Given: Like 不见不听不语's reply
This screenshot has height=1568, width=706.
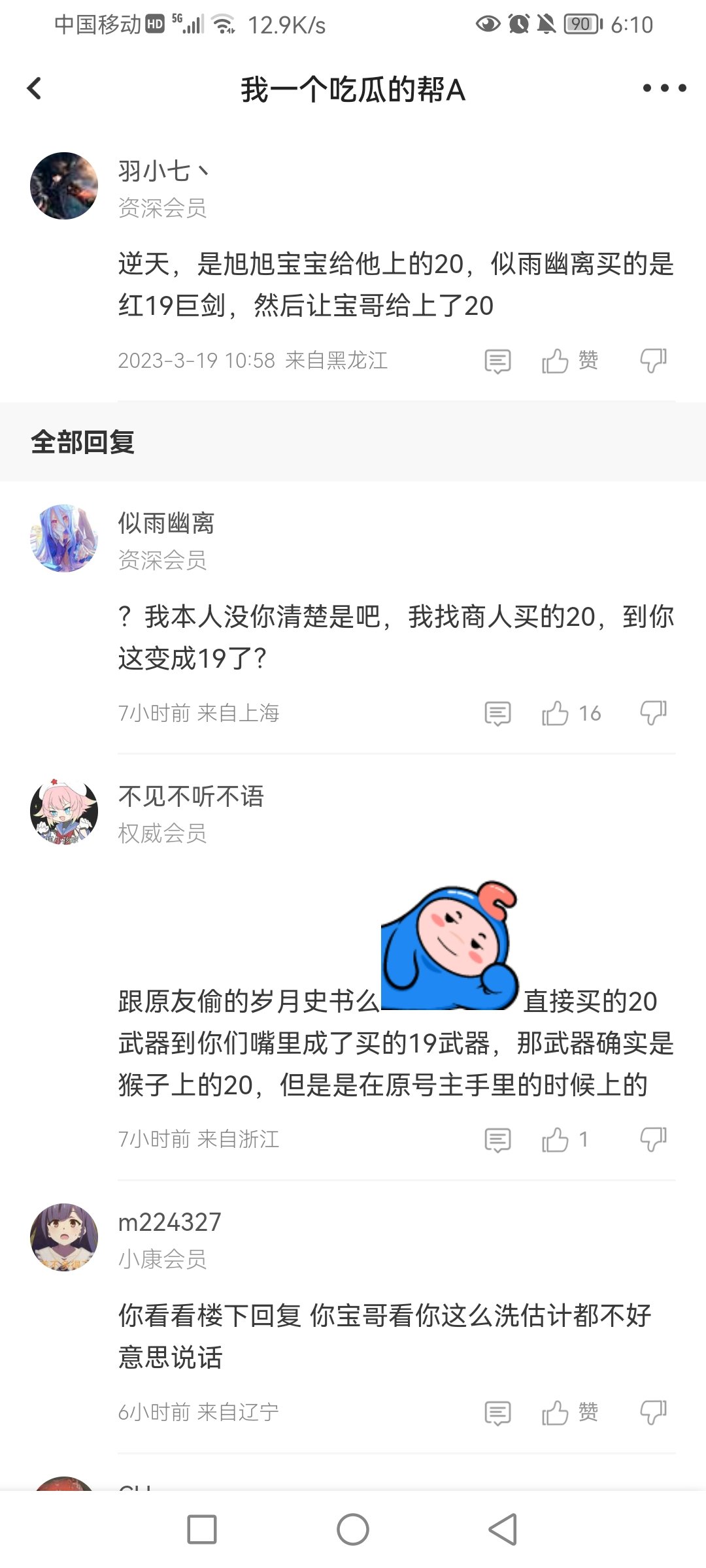Looking at the screenshot, I should coord(565,1140).
